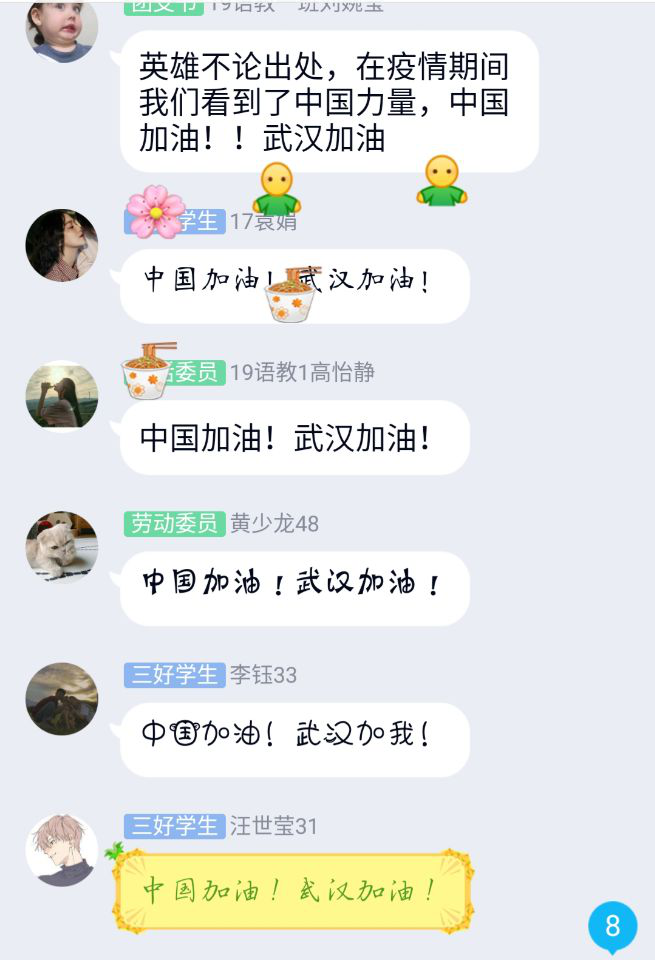Open 黄少龙48's profile avatar

tap(62, 548)
